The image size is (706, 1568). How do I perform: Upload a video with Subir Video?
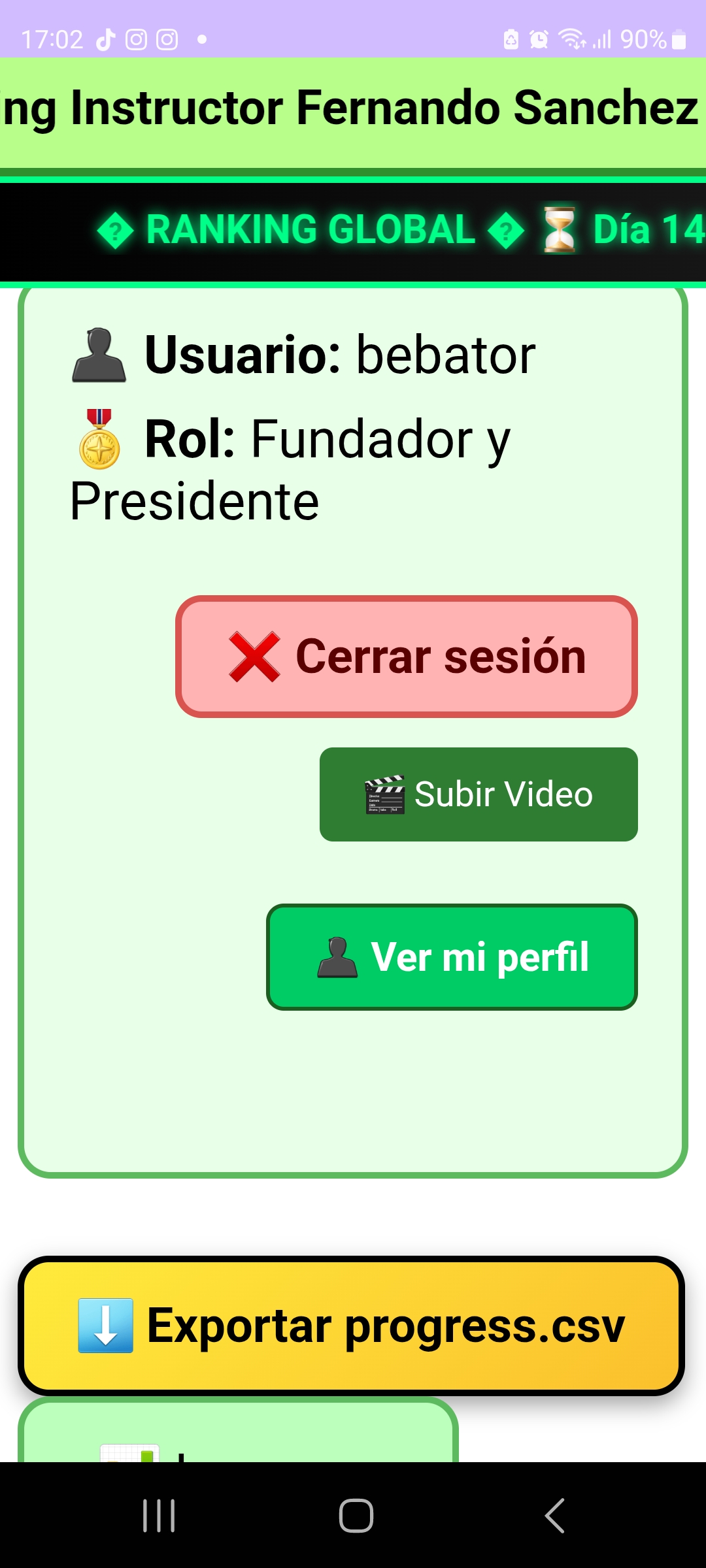[x=479, y=794]
